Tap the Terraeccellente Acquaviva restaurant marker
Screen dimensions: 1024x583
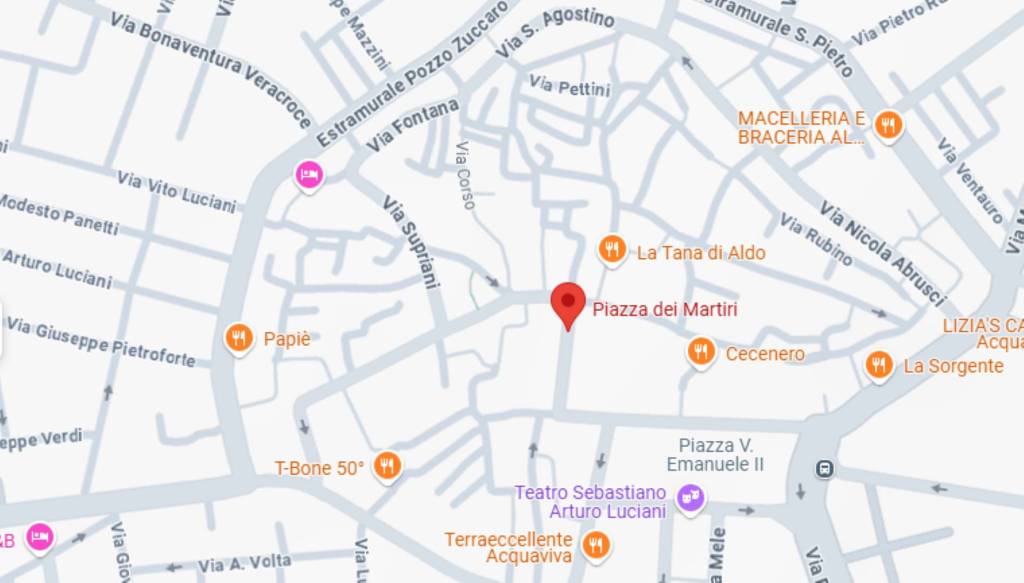596,545
